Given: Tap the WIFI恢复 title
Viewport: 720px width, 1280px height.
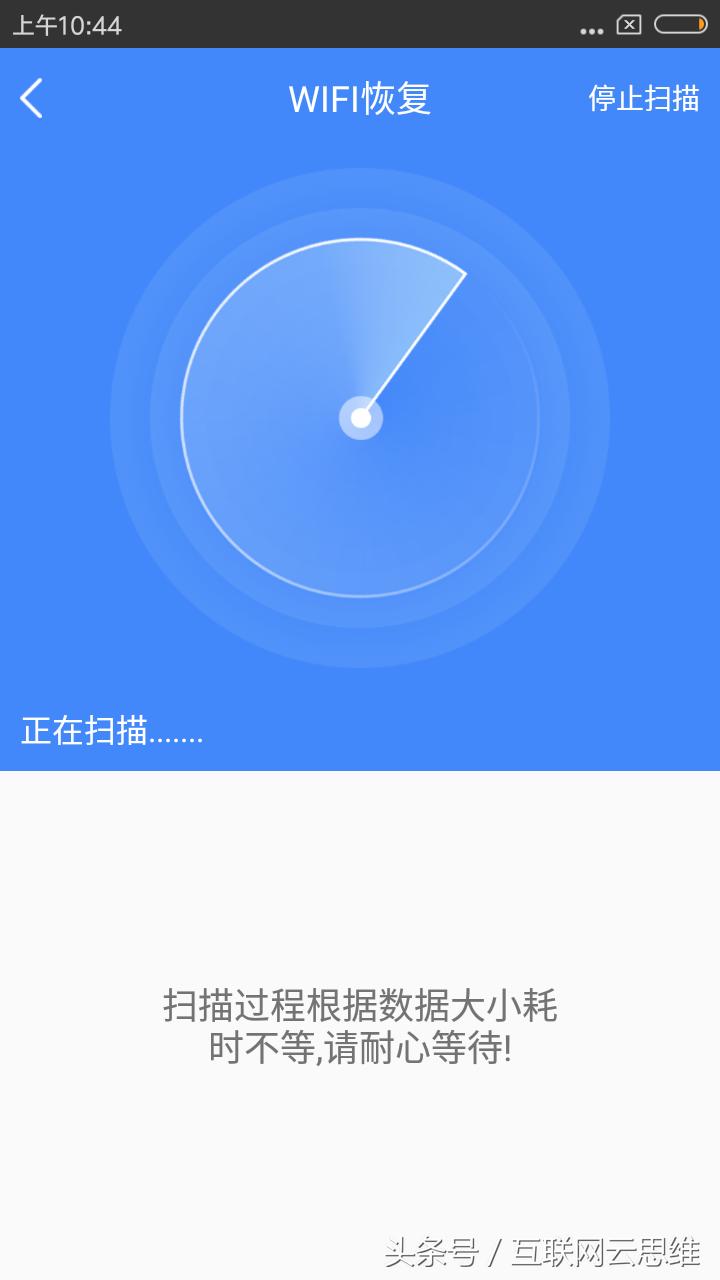Looking at the screenshot, I should click(x=360, y=99).
